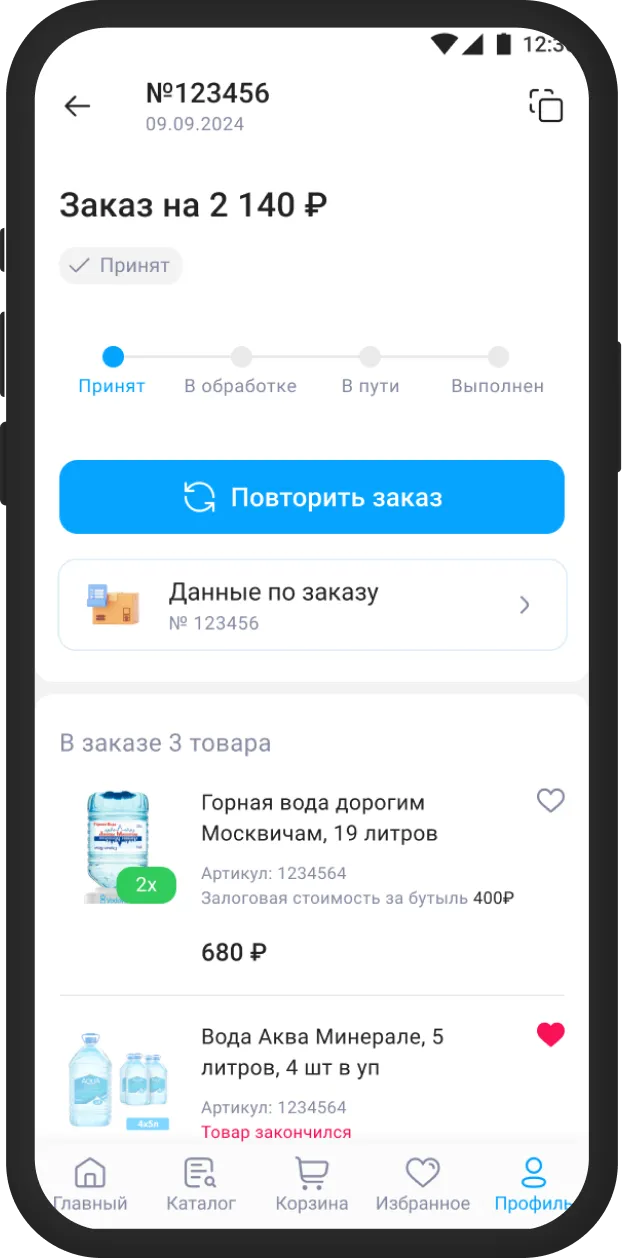Image resolution: width=624 pixels, height=1258 pixels.
Task: Open the Вода Аква Минерале product item
Action: 322,1052
